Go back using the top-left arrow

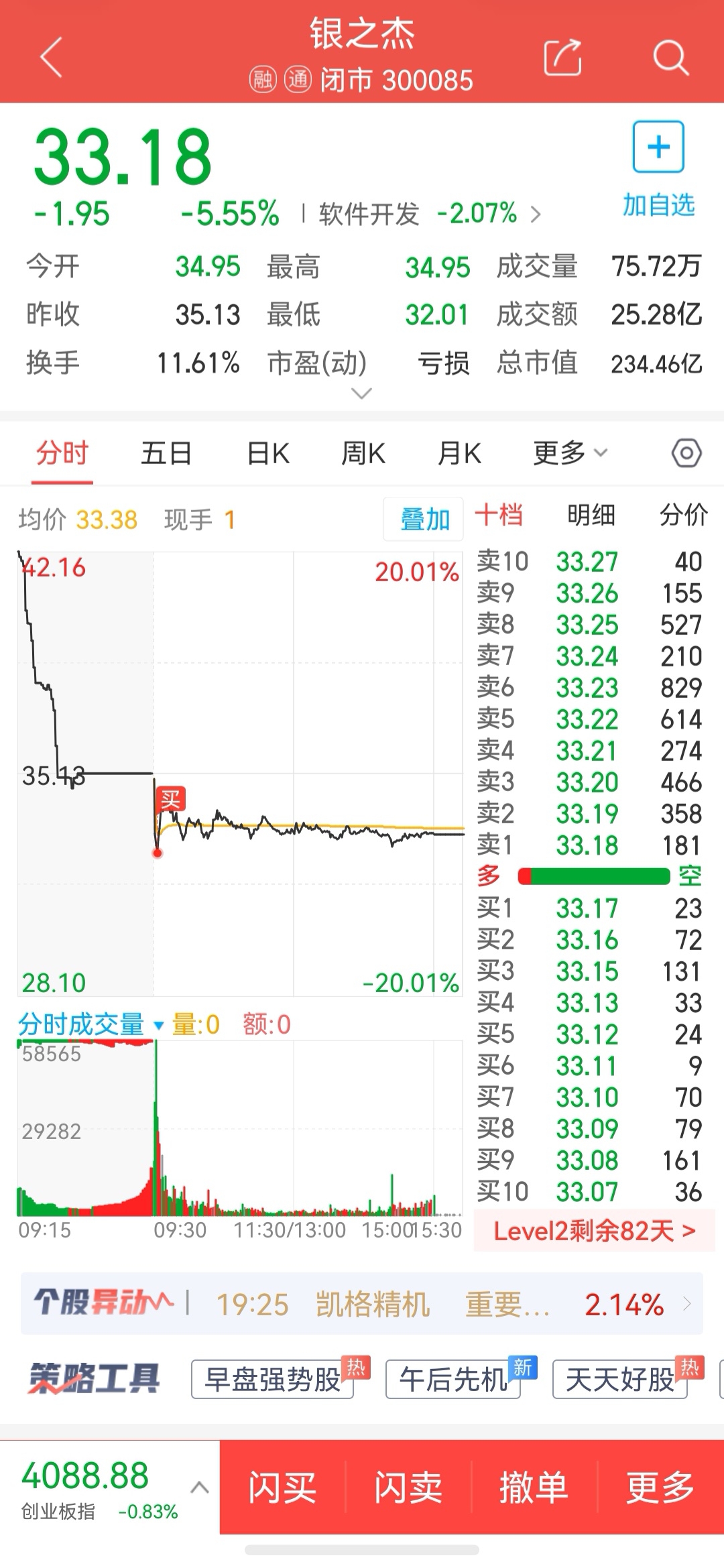click(x=51, y=57)
